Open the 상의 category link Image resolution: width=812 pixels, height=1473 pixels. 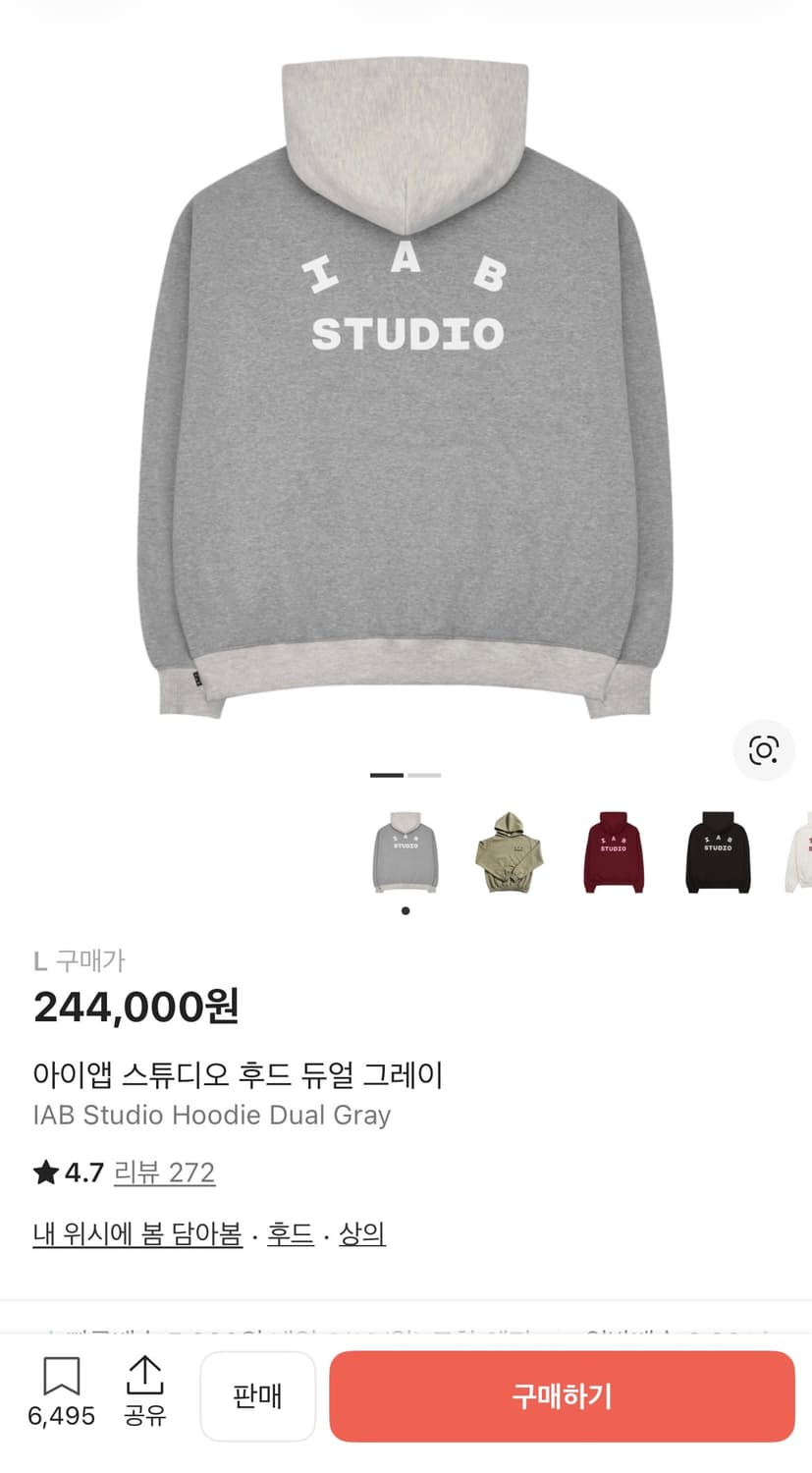click(362, 1235)
